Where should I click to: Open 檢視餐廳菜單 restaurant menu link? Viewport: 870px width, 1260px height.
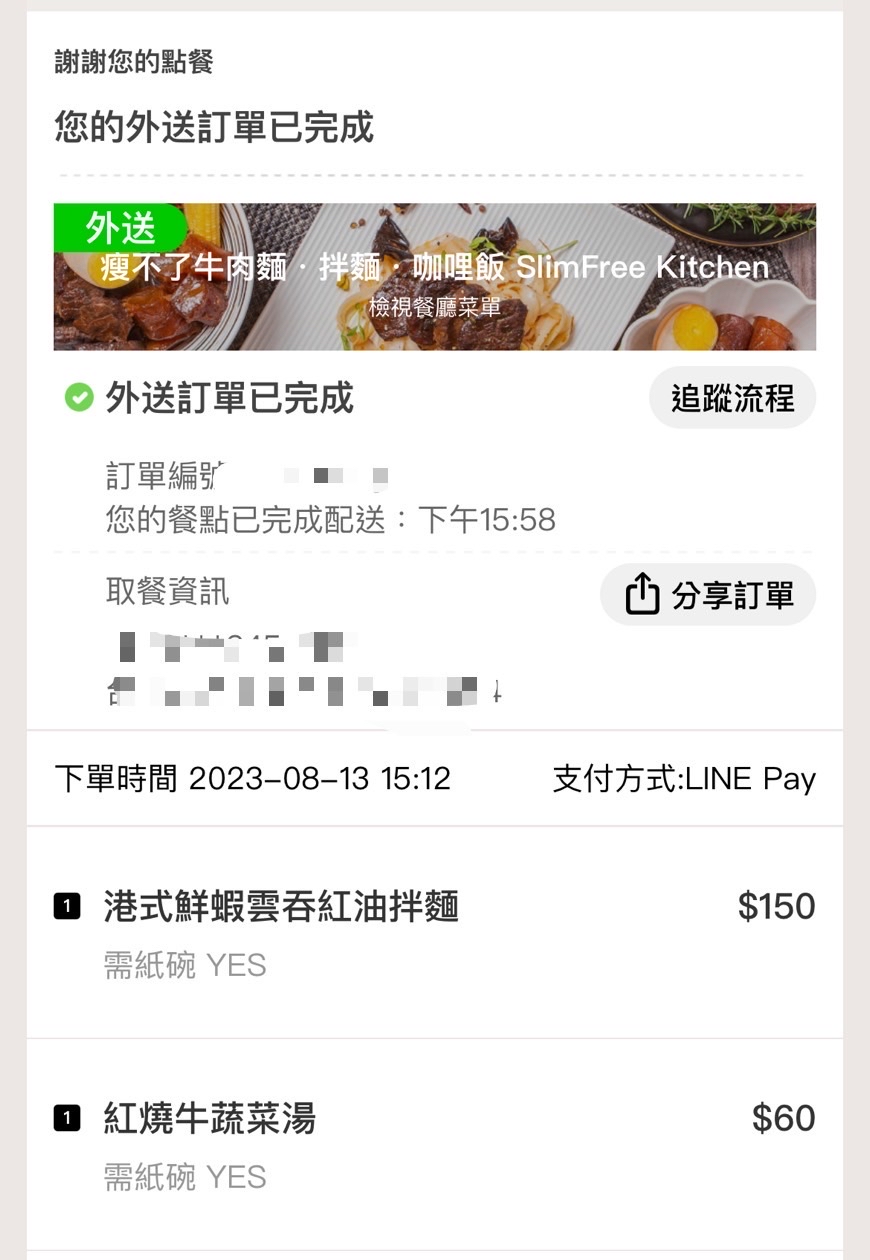click(x=434, y=307)
